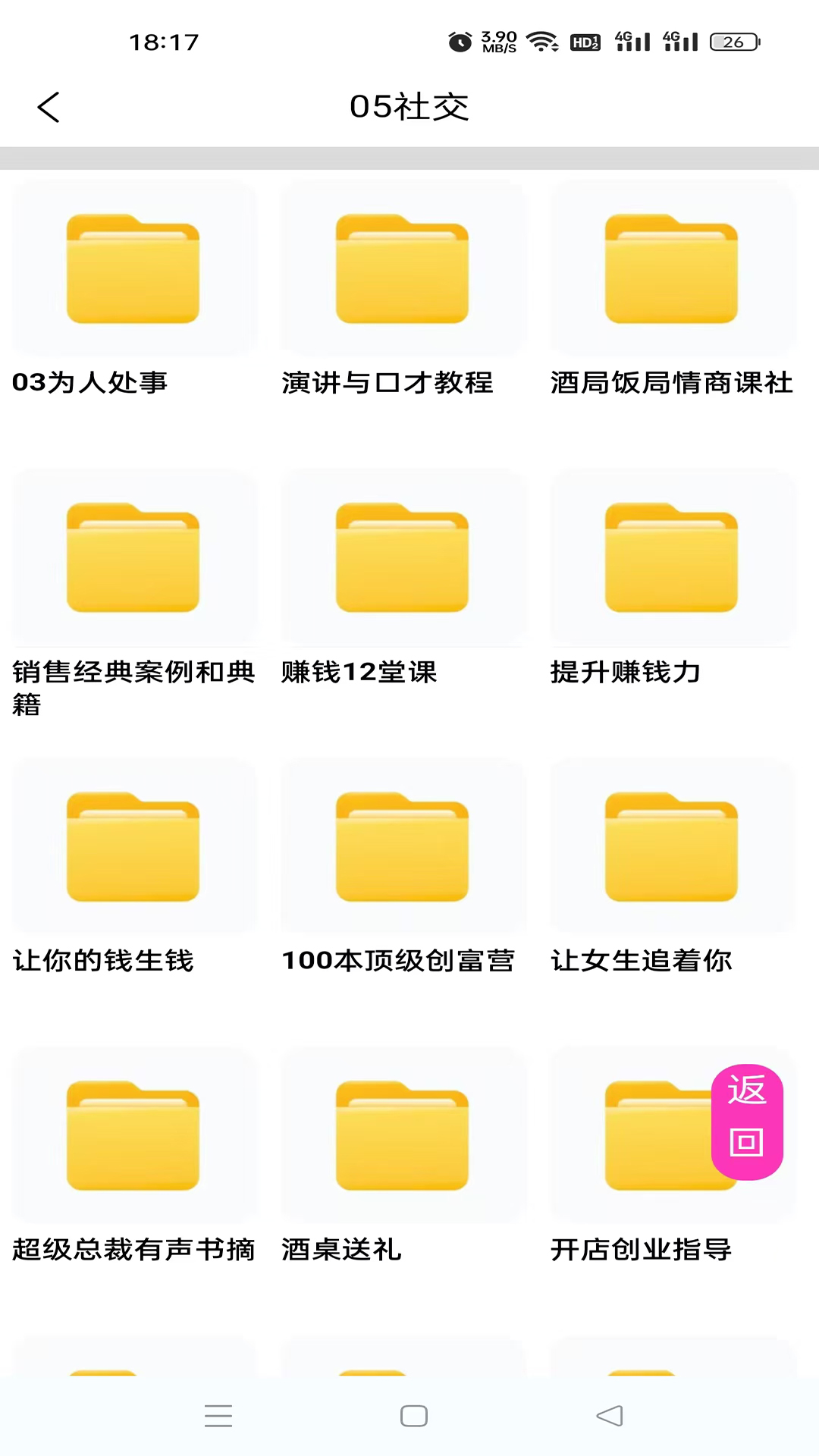Open the system recent apps menu
Image resolution: width=819 pixels, height=1456 pixels.
(218, 1416)
